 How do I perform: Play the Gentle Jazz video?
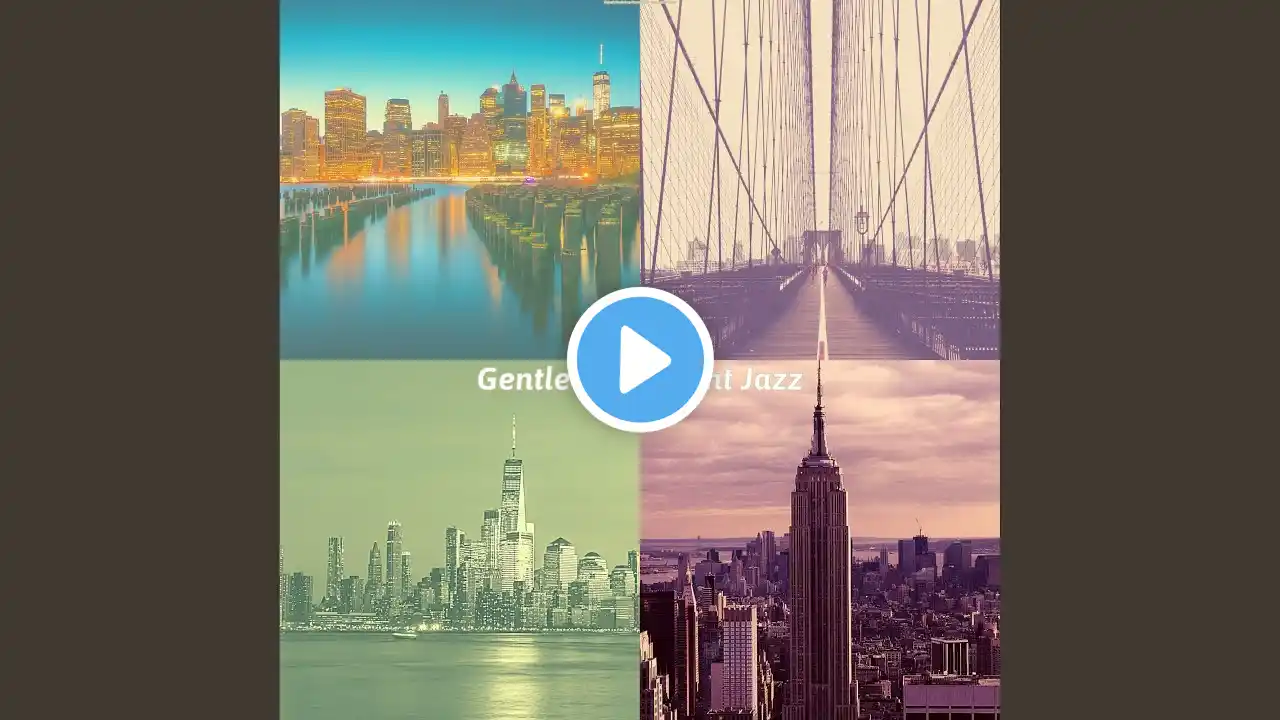(640, 360)
